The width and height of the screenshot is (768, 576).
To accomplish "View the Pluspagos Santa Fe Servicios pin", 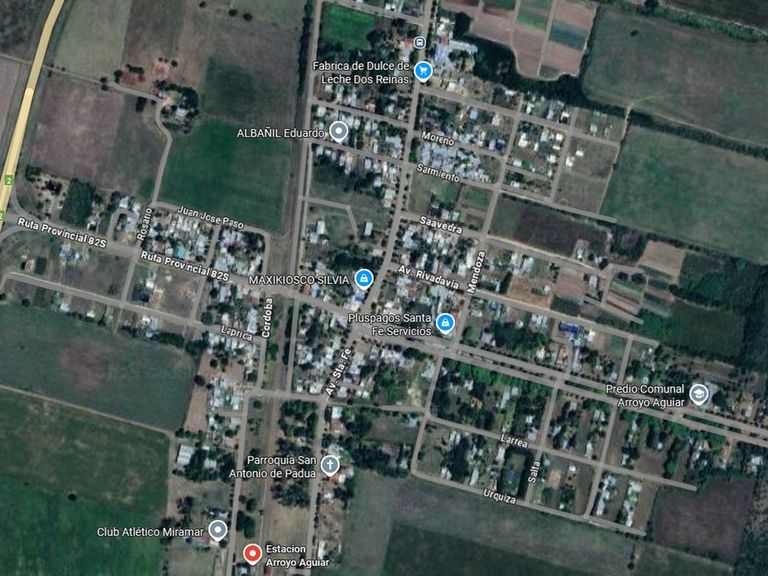I will pyautogui.click(x=445, y=323).
